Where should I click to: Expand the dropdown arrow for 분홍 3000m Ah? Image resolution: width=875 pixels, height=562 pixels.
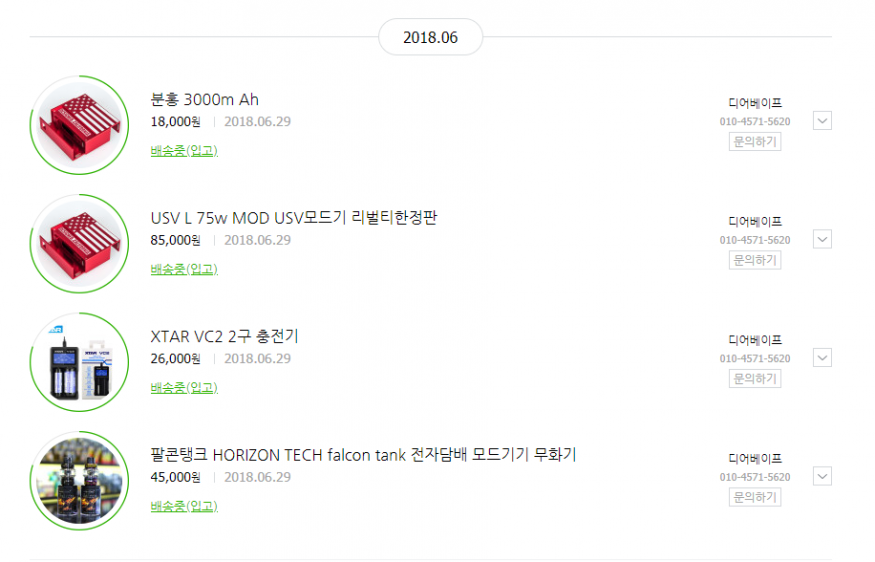[822, 121]
